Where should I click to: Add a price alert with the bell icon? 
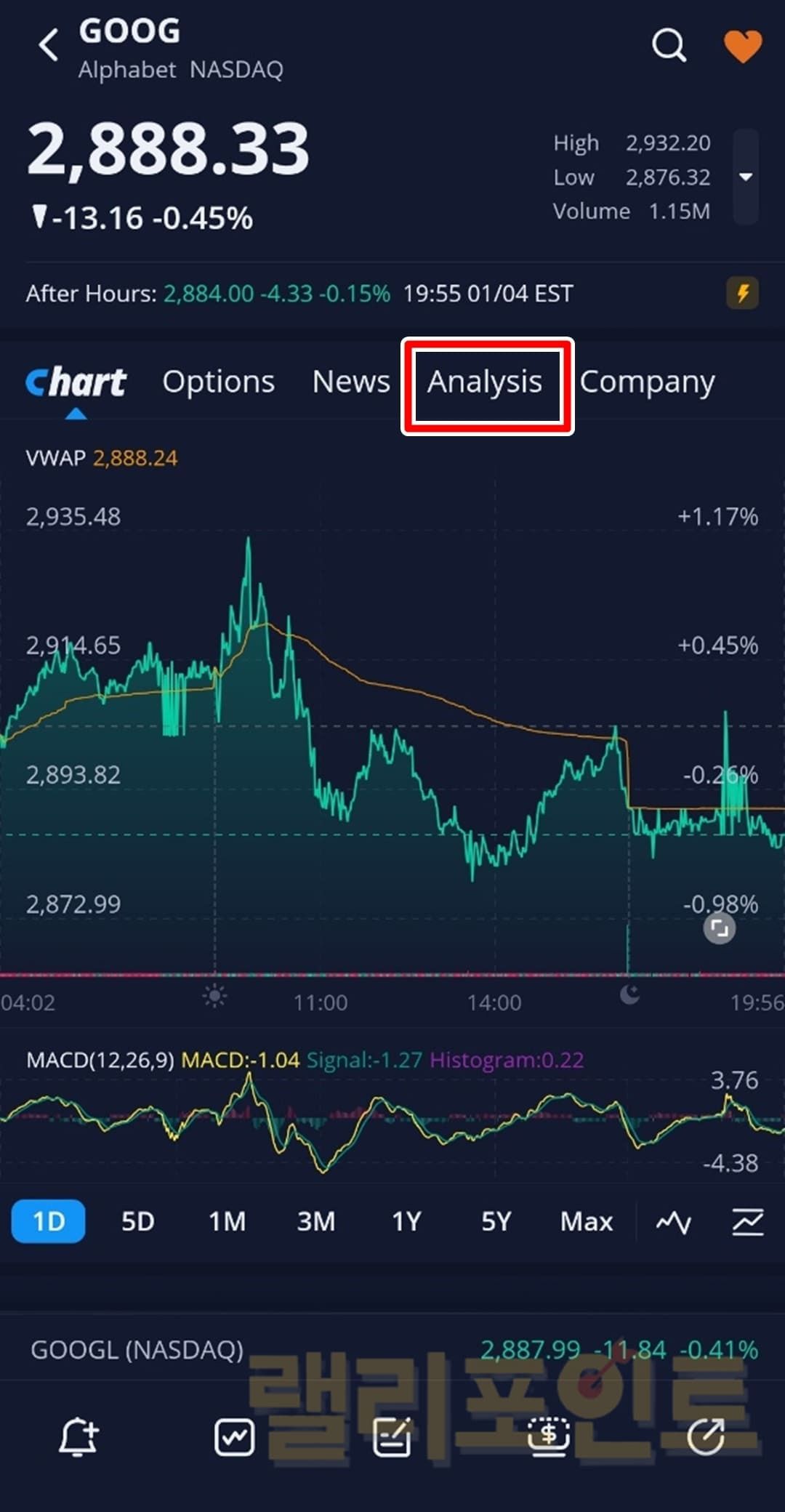(x=78, y=1436)
